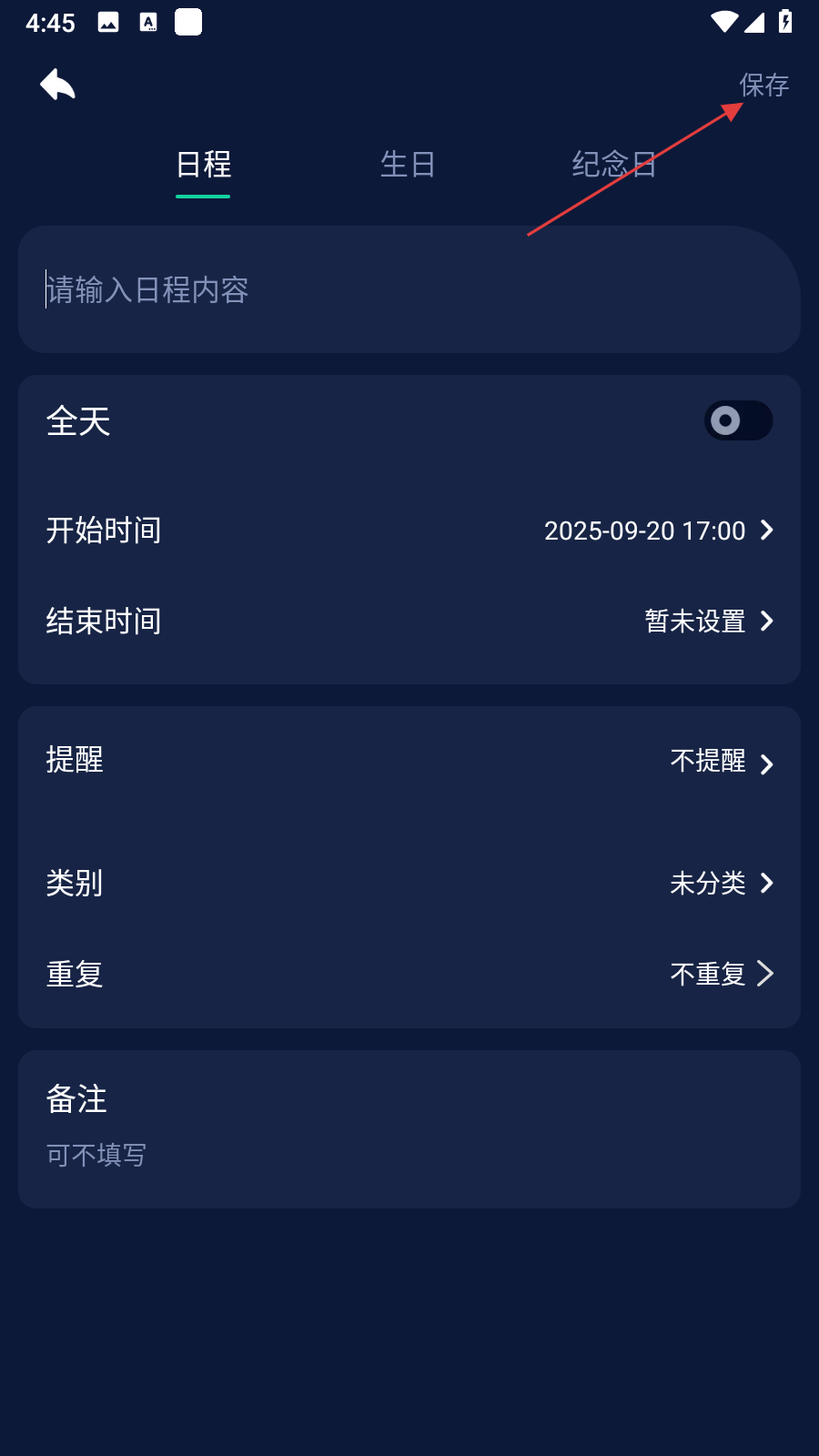Choose a 类别 category
This screenshot has height=1456, width=819.
coord(719,883)
